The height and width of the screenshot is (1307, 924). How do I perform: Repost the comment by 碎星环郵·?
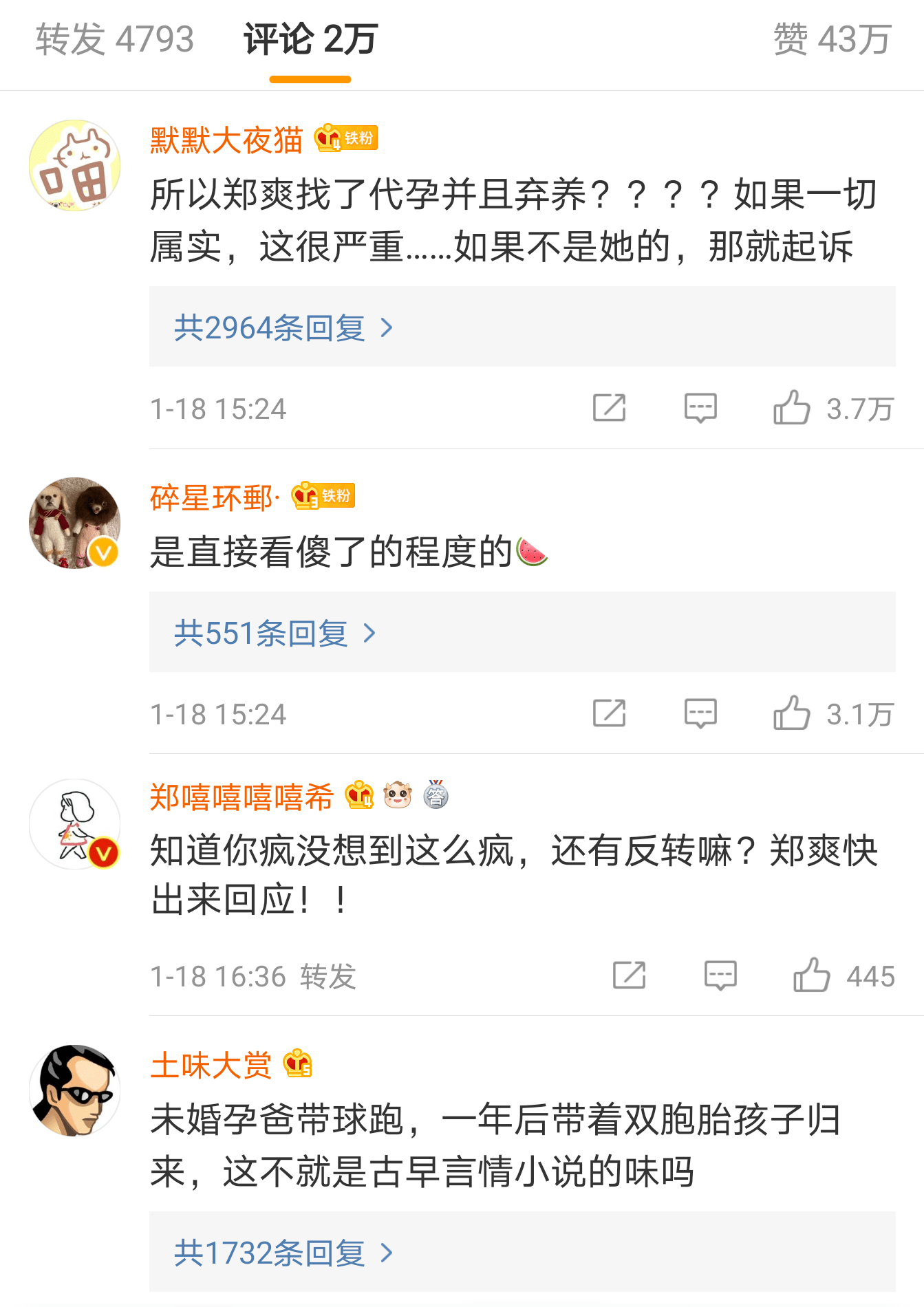tap(610, 713)
